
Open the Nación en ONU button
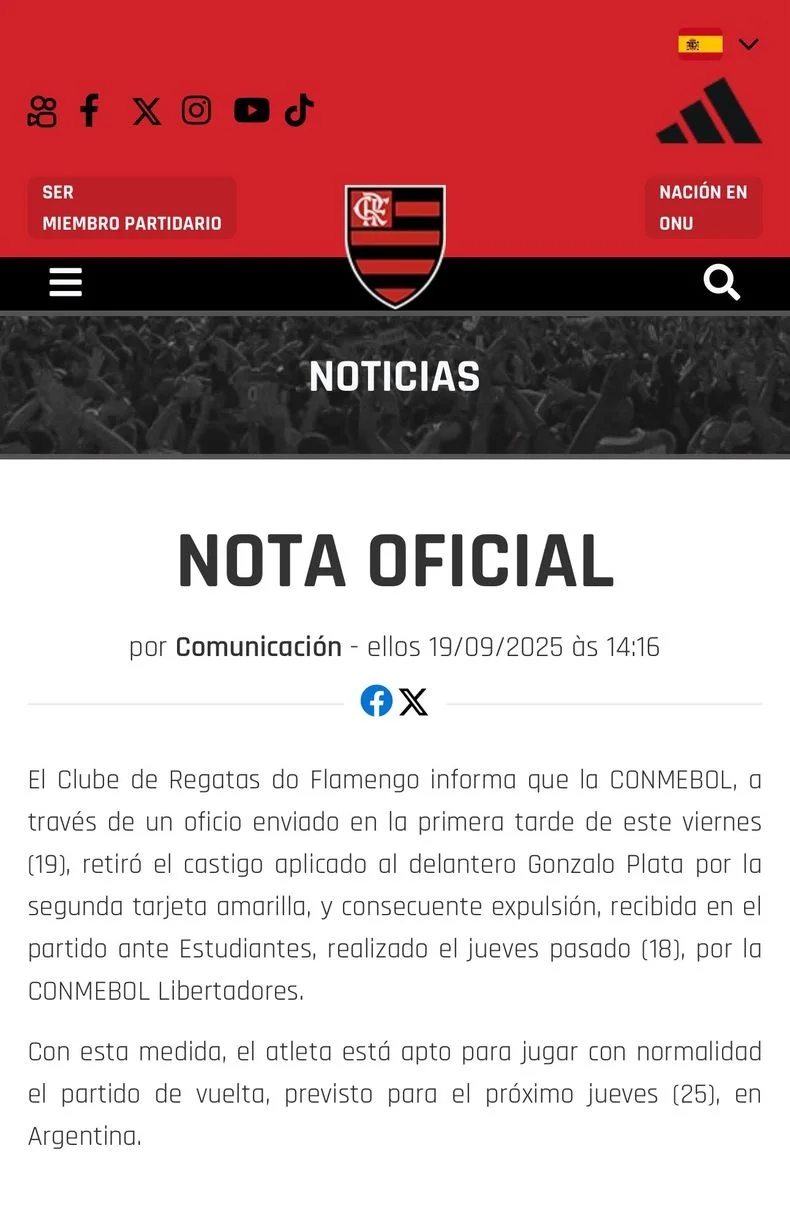coord(703,208)
